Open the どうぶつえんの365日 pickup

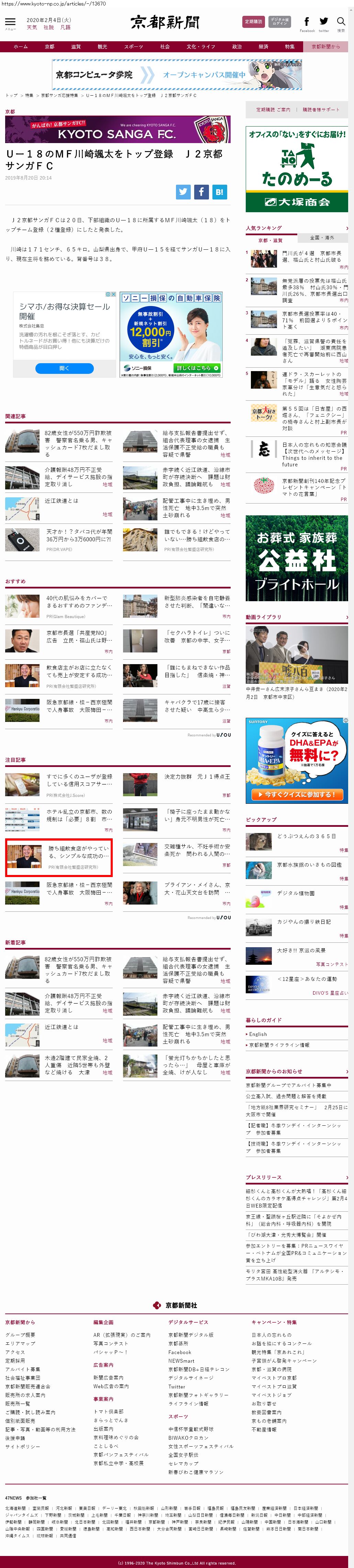coord(306,836)
